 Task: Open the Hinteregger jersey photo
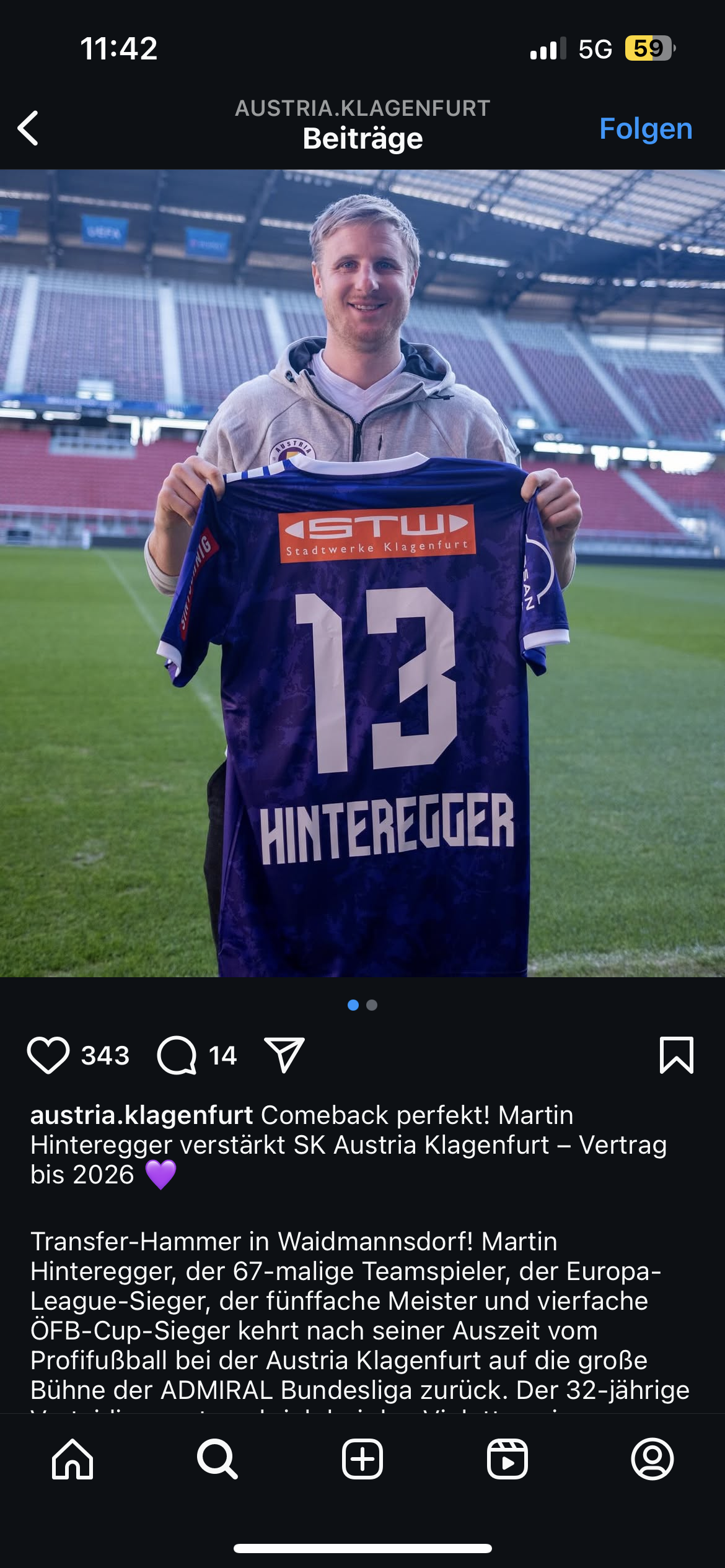tap(362, 573)
